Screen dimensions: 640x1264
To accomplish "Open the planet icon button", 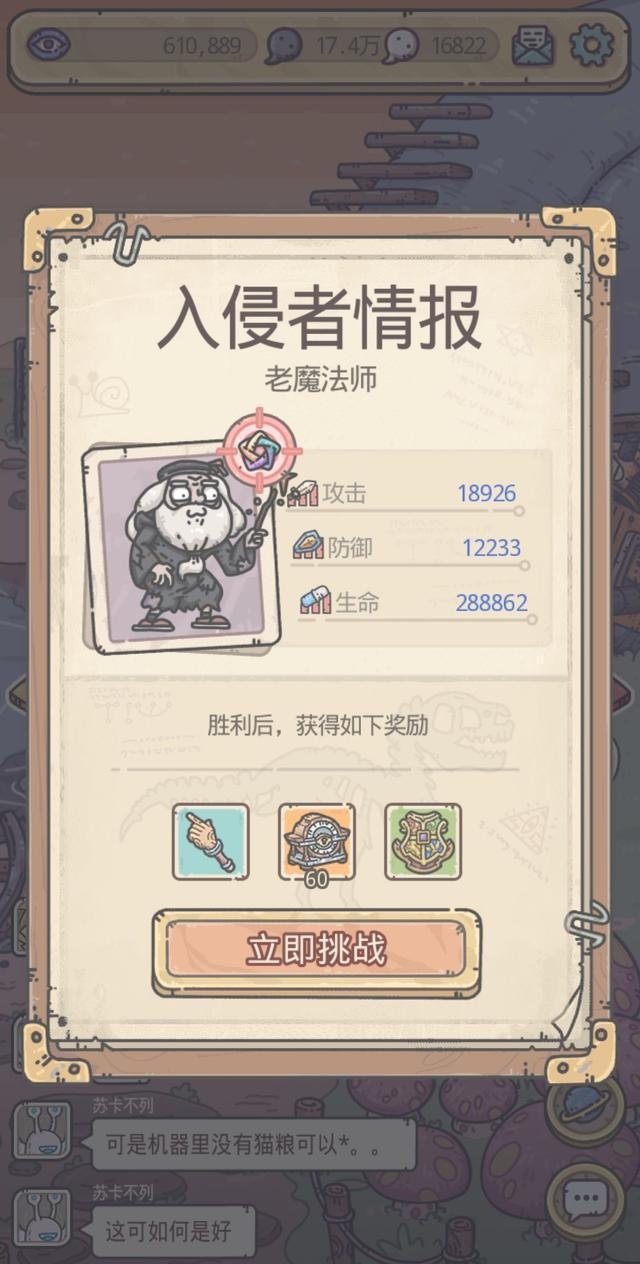I will point(586,1103).
